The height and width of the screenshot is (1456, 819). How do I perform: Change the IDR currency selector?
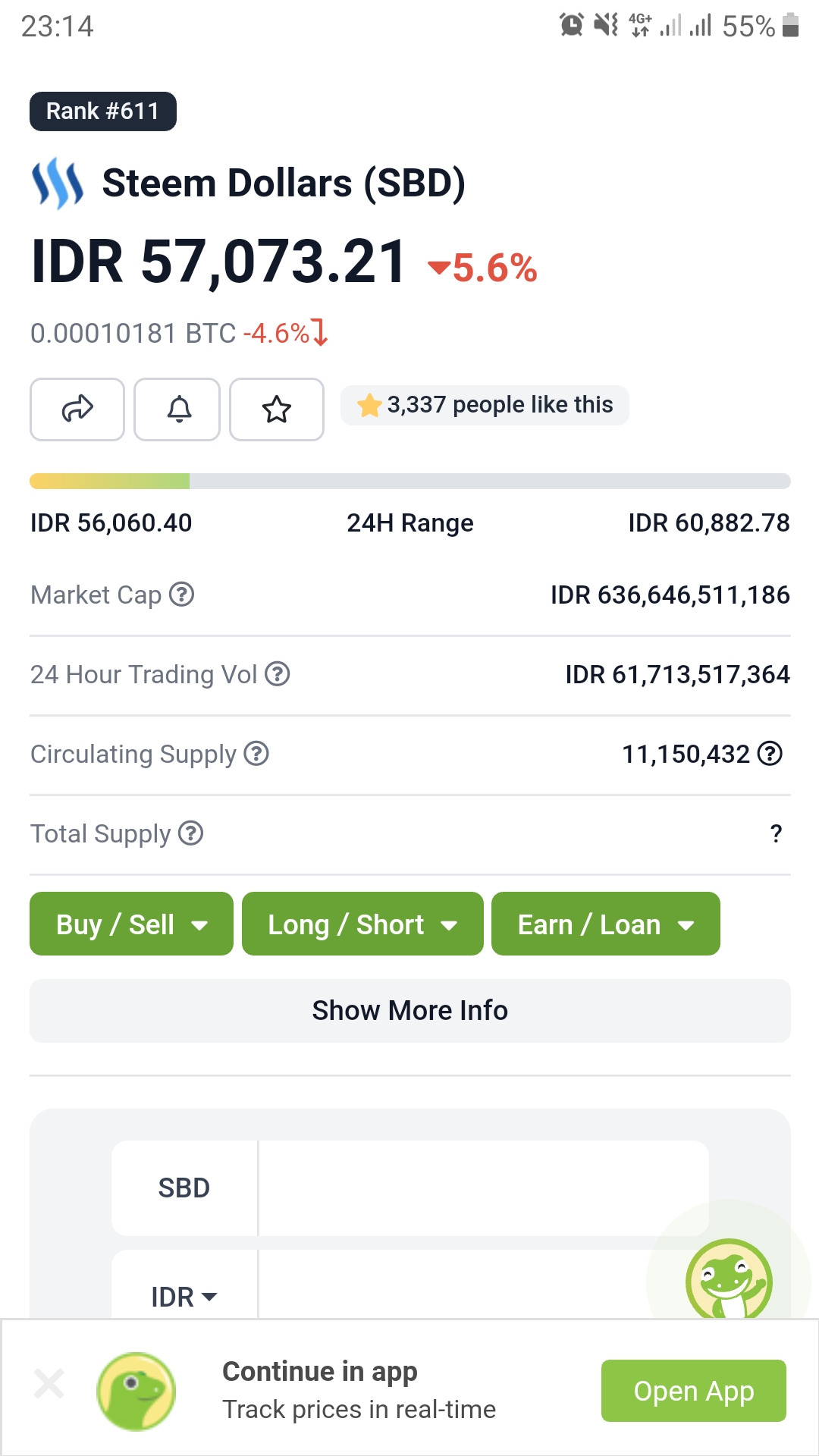pos(184,1297)
